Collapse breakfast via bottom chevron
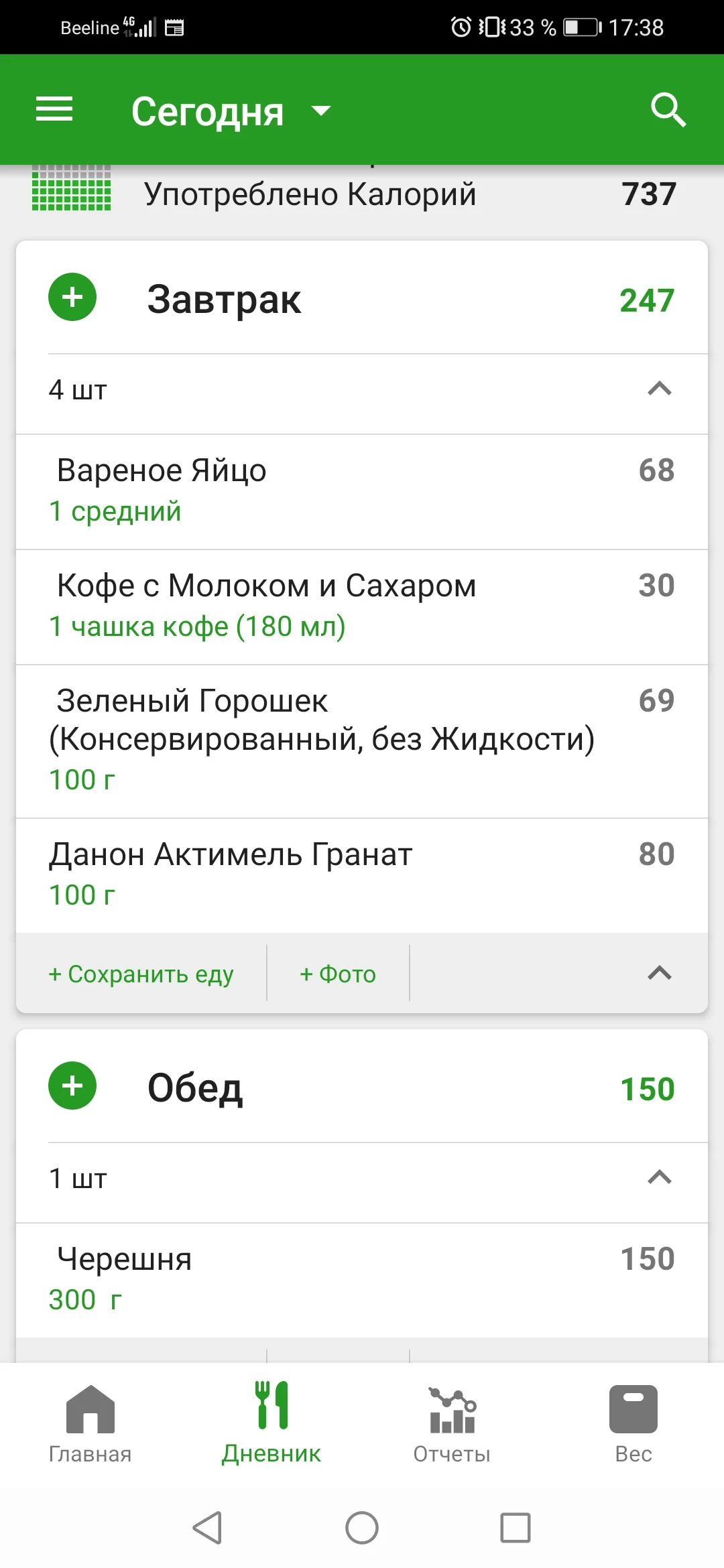 [x=660, y=973]
